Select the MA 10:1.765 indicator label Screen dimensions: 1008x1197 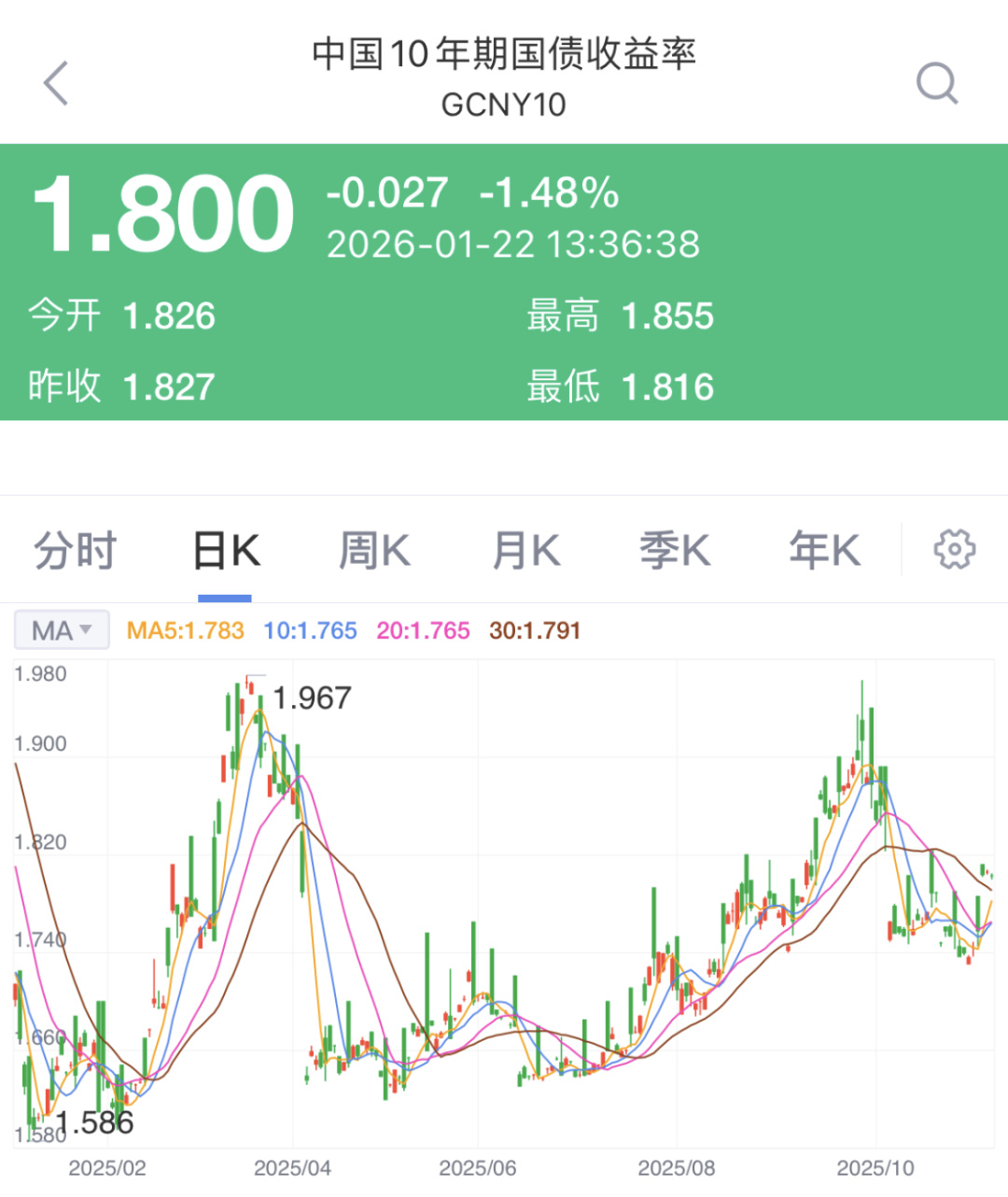310,629
